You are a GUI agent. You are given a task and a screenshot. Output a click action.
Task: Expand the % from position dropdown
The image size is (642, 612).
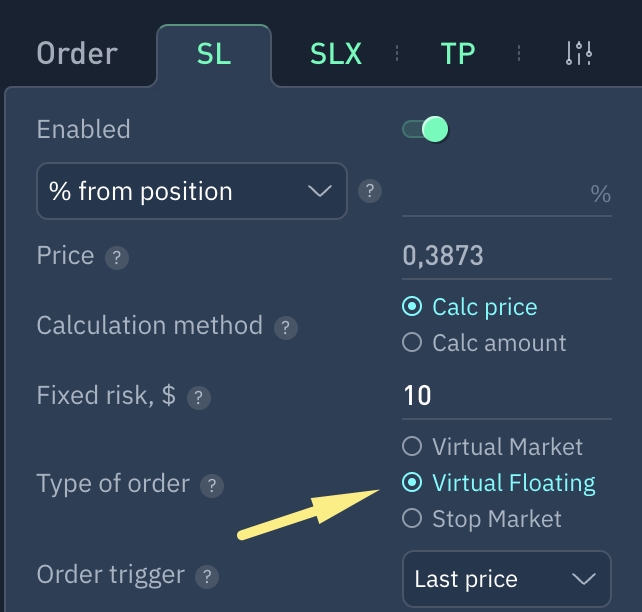(191, 191)
